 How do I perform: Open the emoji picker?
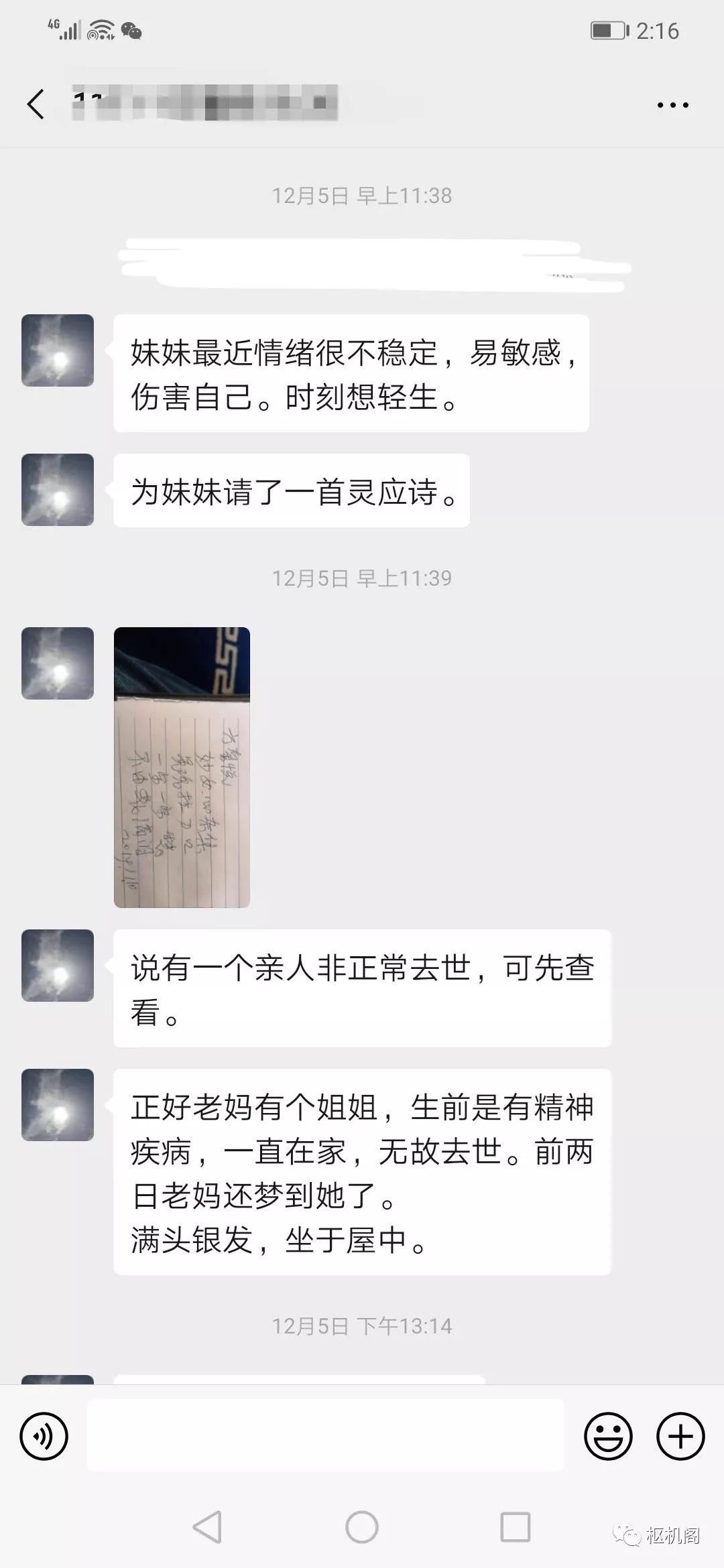pyautogui.click(x=608, y=1436)
